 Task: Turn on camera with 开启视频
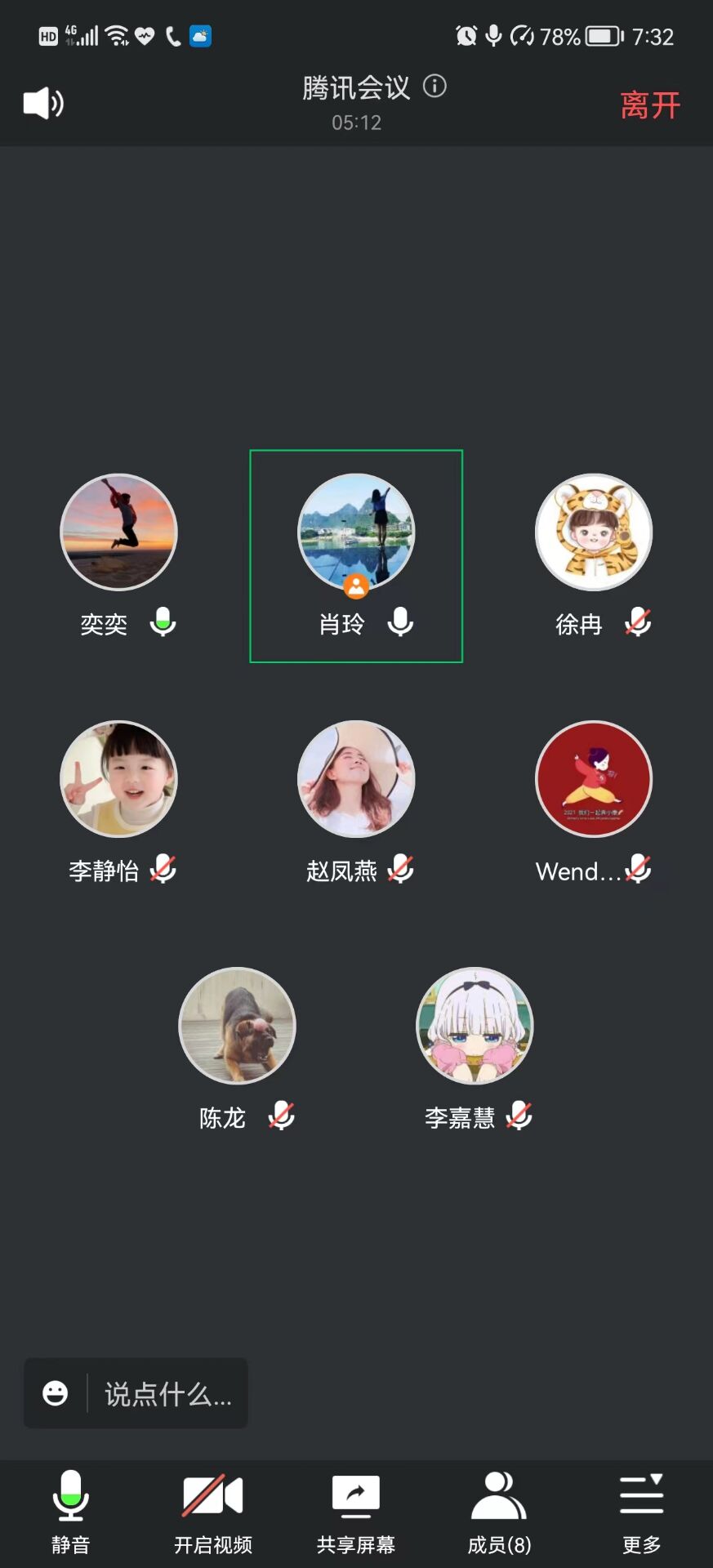click(213, 1509)
